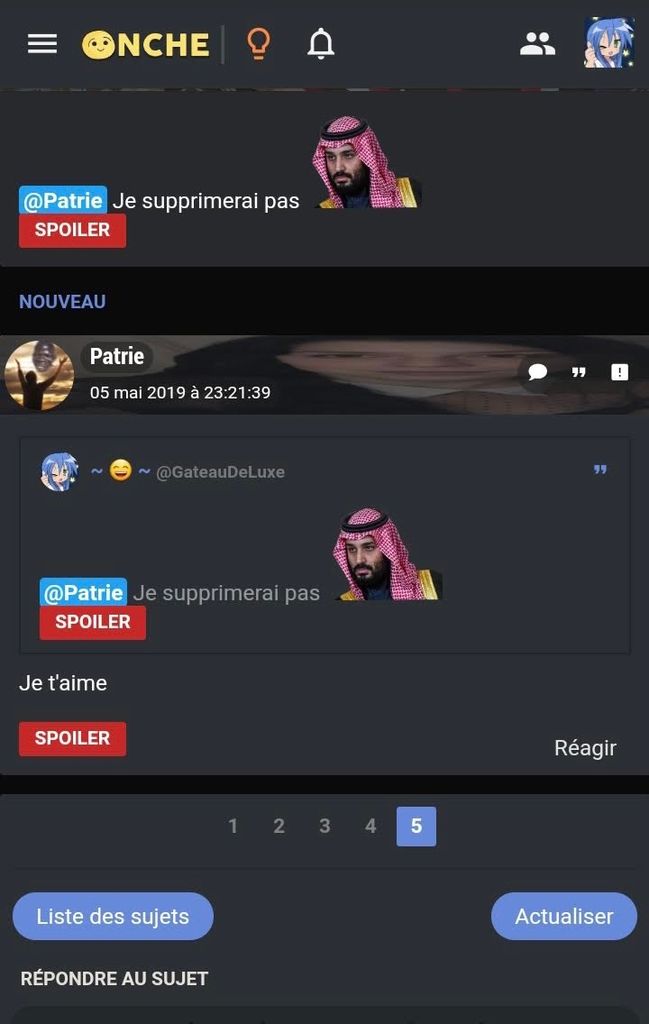Image resolution: width=649 pixels, height=1024 pixels.
Task: Open the hamburger drawer menu
Action: [42, 44]
